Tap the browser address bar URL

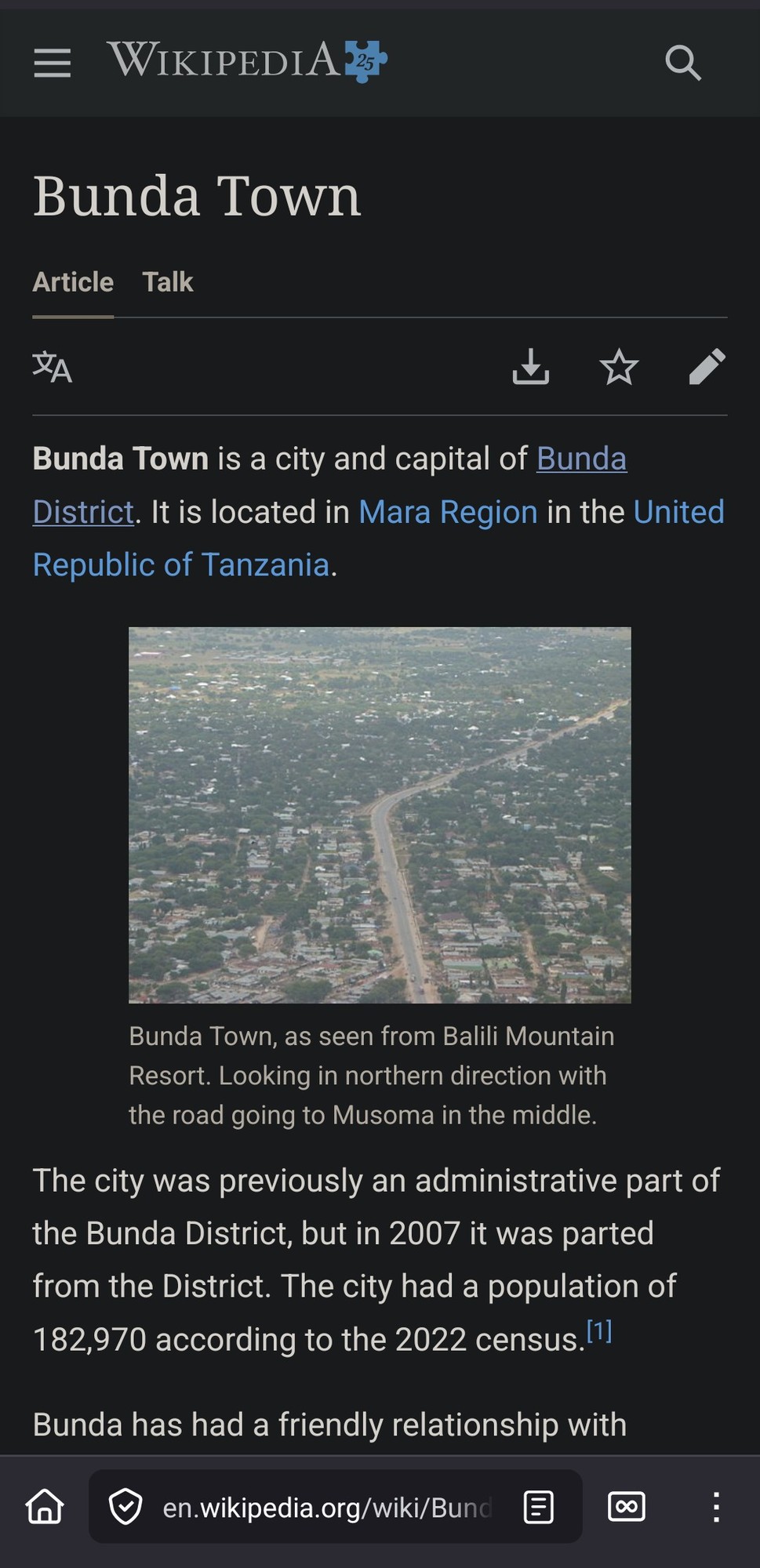click(325, 1508)
